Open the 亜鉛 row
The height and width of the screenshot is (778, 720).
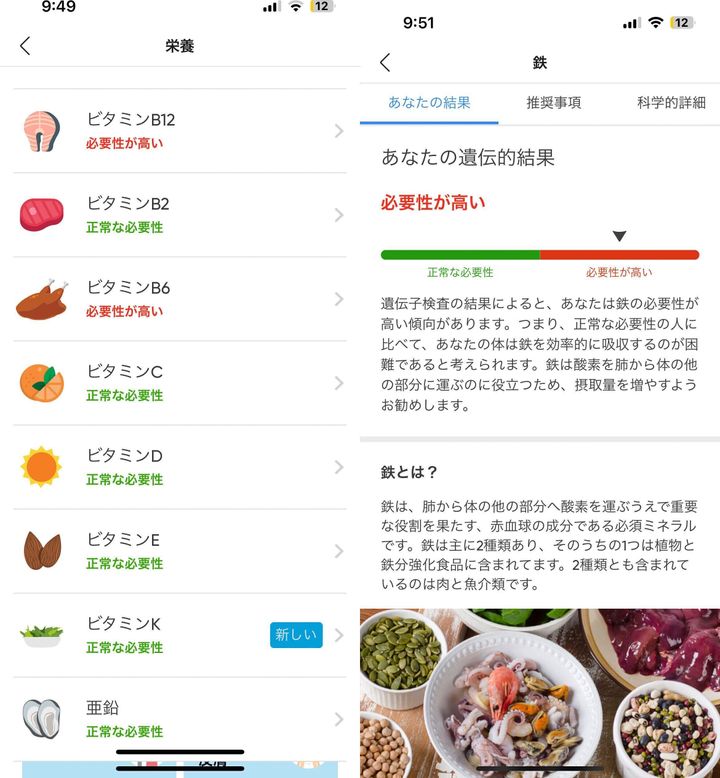click(180, 718)
